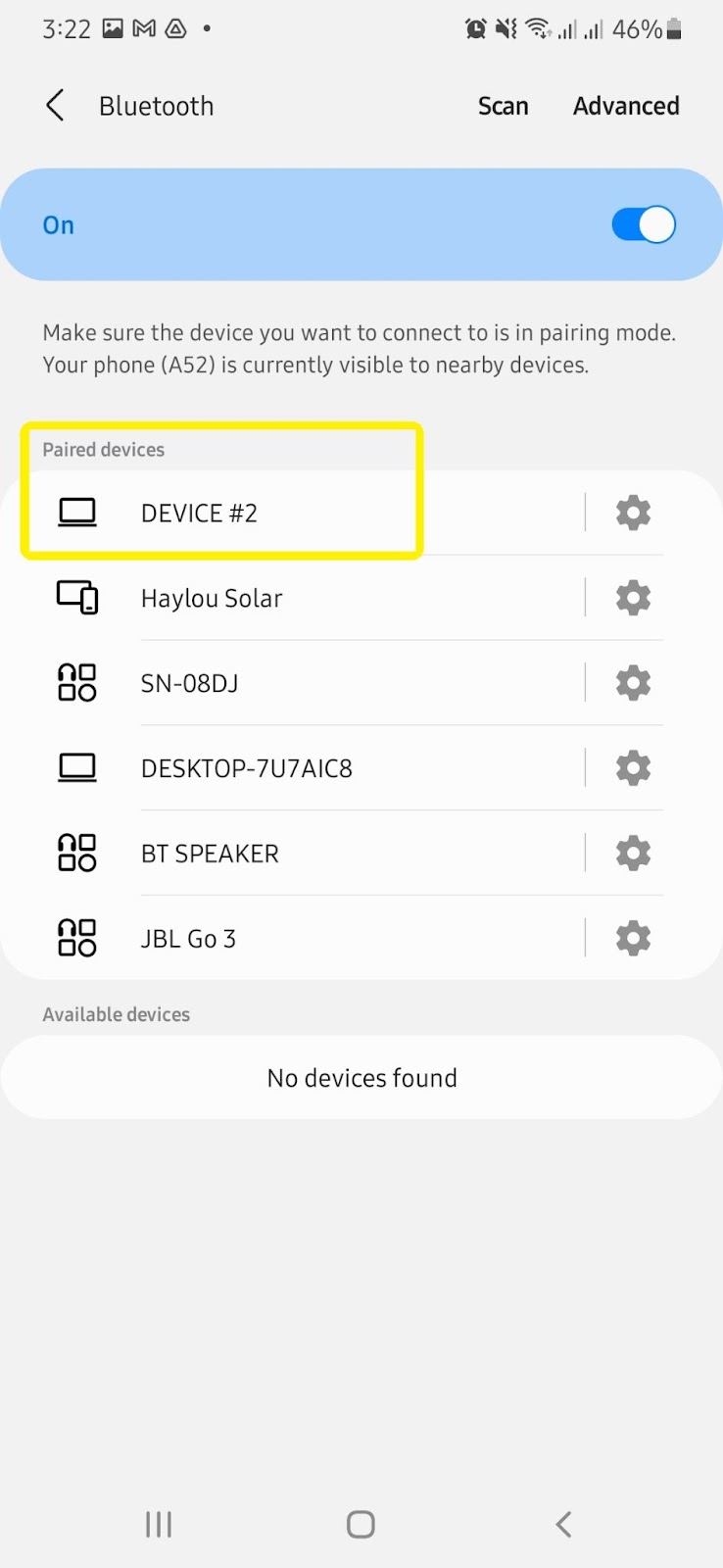Image resolution: width=723 pixels, height=1568 pixels.
Task: Open settings gear for JBL Go 3
Action: tap(633, 939)
